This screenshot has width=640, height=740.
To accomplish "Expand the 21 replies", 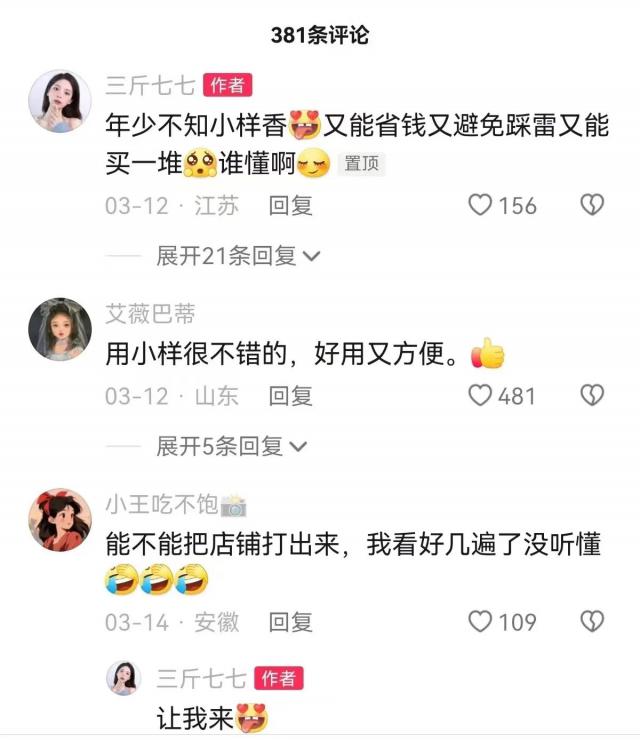I will (238, 256).
